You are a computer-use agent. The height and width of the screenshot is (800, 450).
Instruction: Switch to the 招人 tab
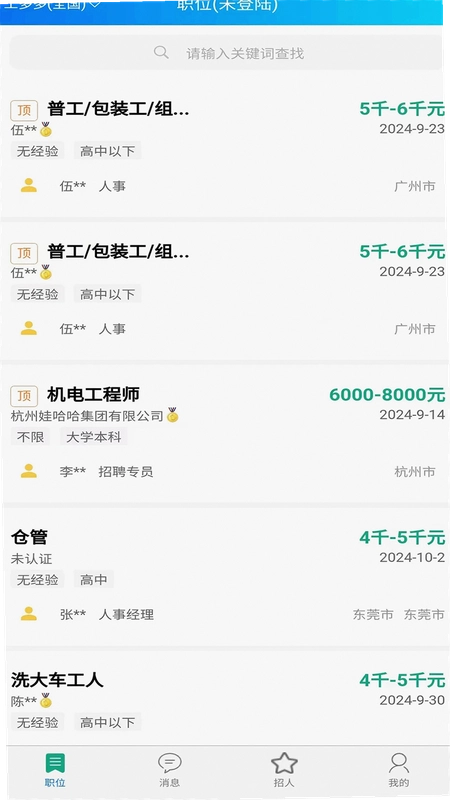pyautogui.click(x=284, y=770)
